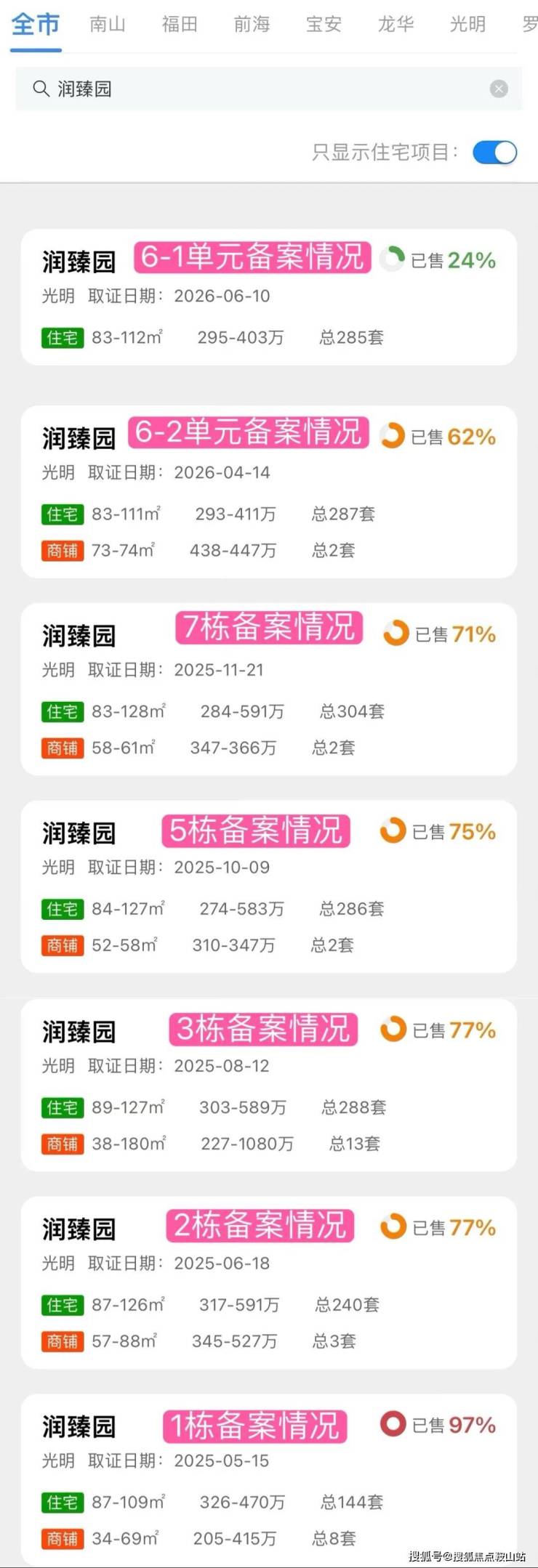The width and height of the screenshot is (538, 1568).
Task: Switch to the 龙华 tab
Action: pos(396,25)
